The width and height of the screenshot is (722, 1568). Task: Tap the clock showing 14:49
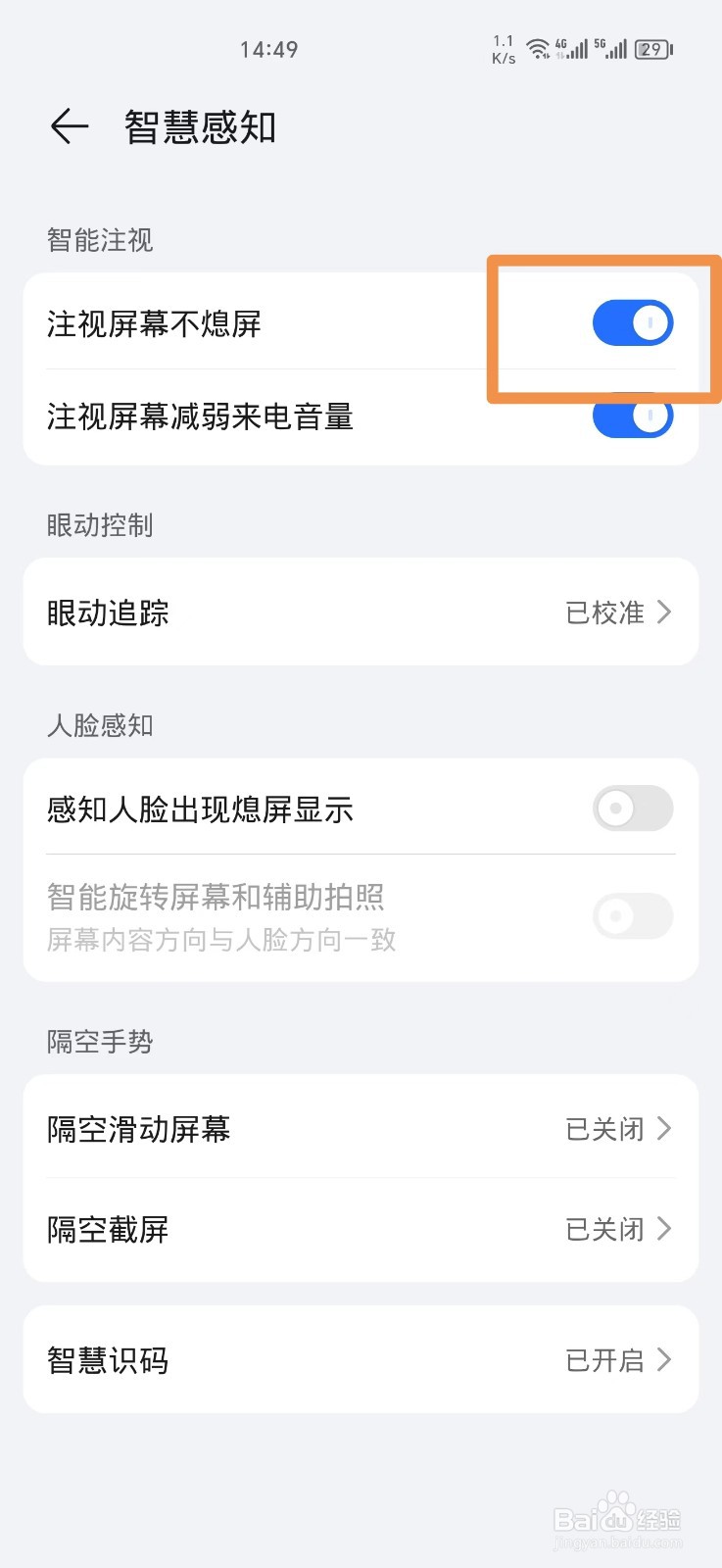269,49
